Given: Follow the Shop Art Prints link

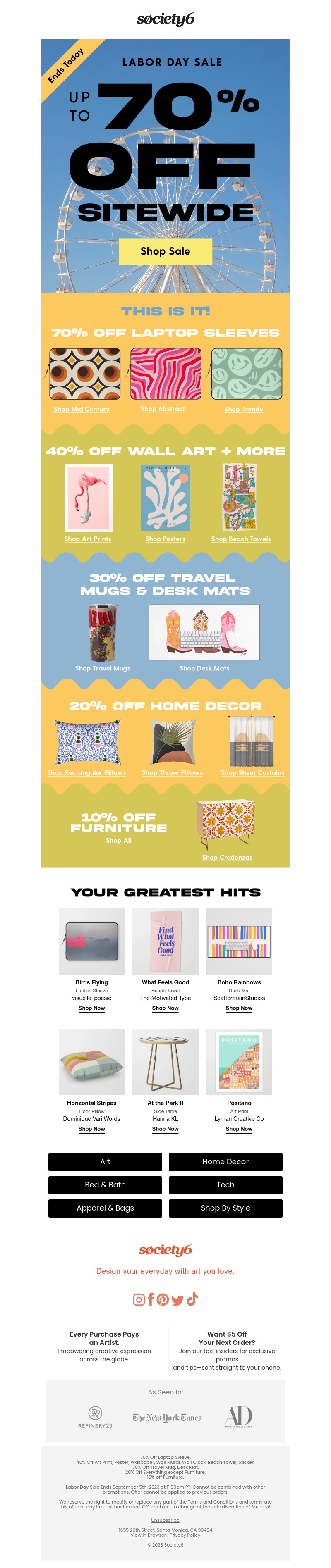Looking at the screenshot, I should pos(88,539).
